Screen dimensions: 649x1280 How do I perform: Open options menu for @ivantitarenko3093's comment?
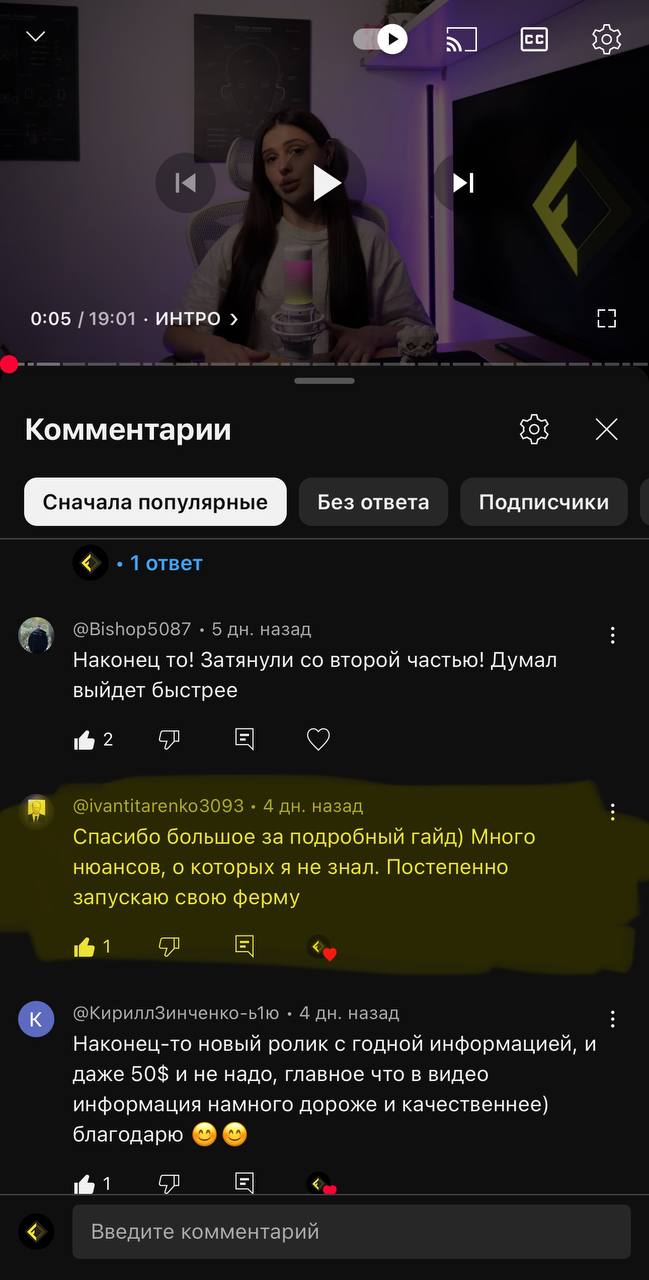(x=612, y=812)
